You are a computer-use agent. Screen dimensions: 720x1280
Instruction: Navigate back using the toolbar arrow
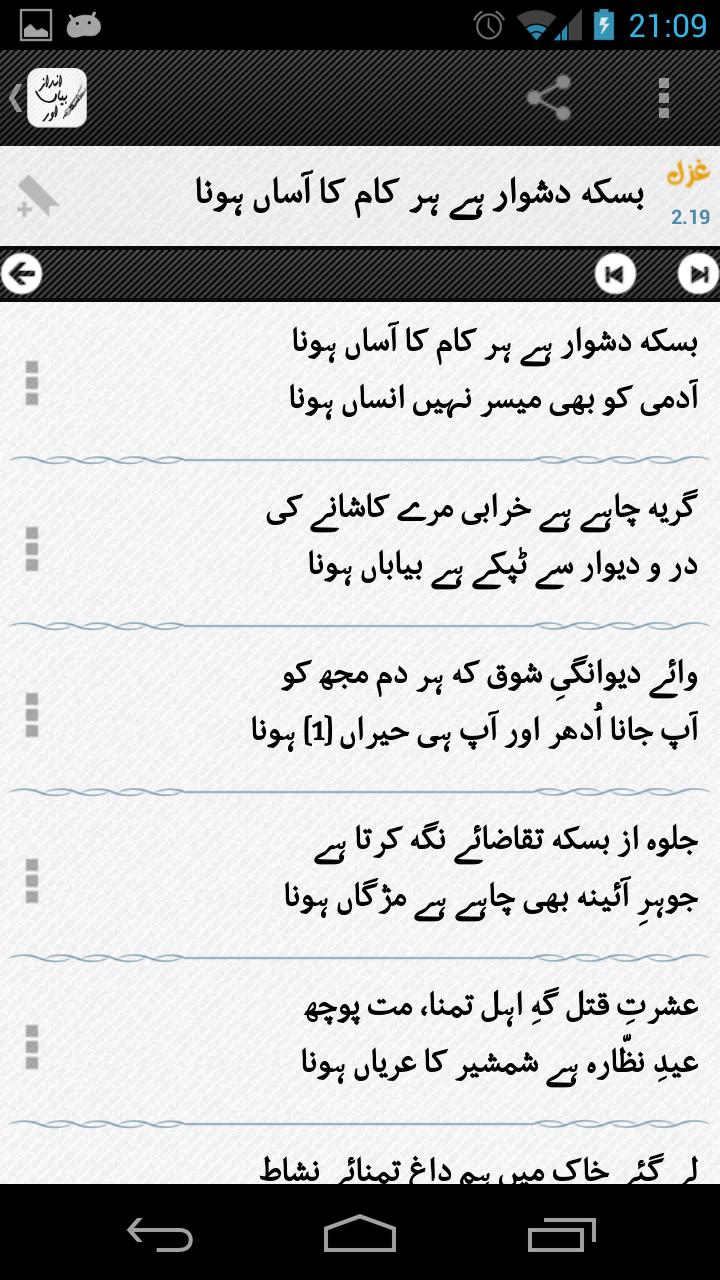pos(13,97)
